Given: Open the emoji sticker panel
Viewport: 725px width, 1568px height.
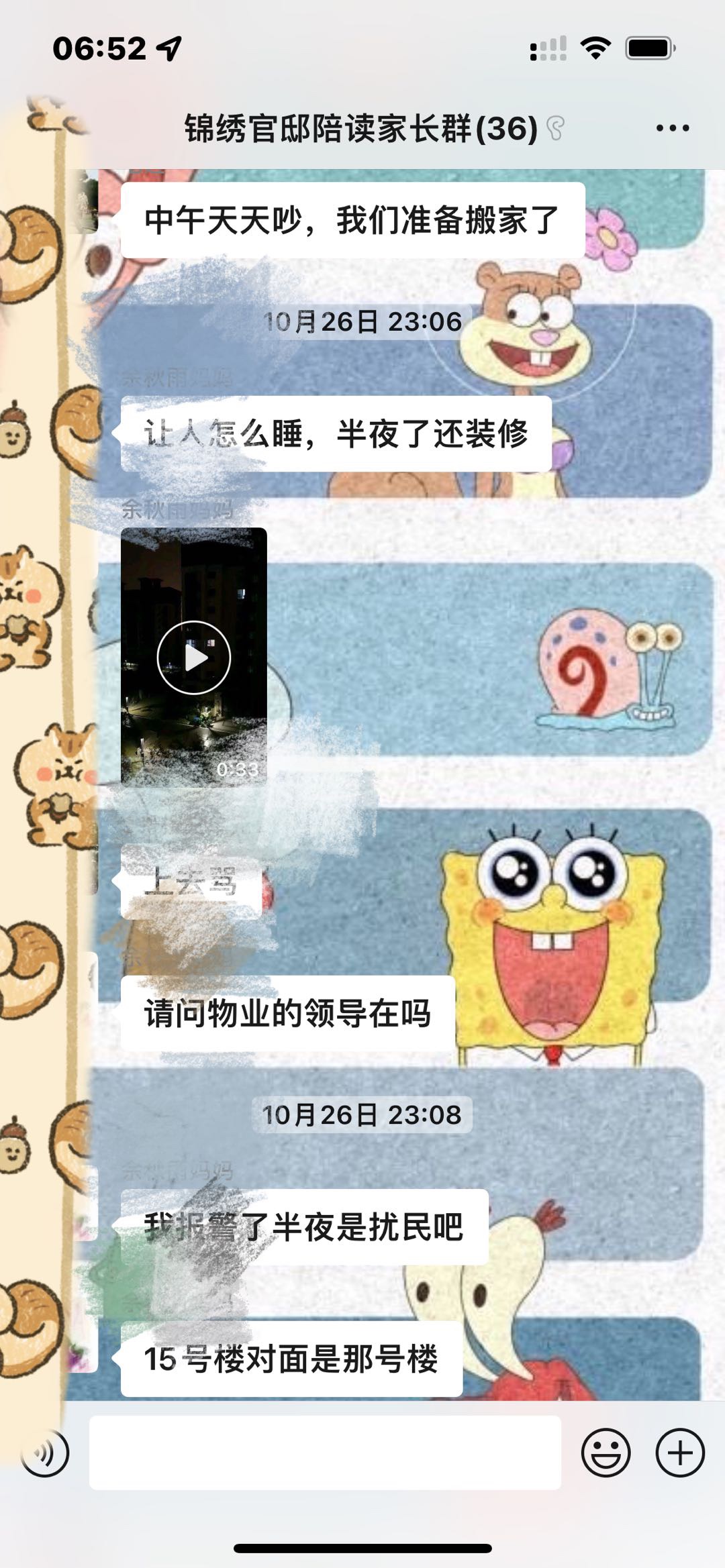Looking at the screenshot, I should [606, 1453].
